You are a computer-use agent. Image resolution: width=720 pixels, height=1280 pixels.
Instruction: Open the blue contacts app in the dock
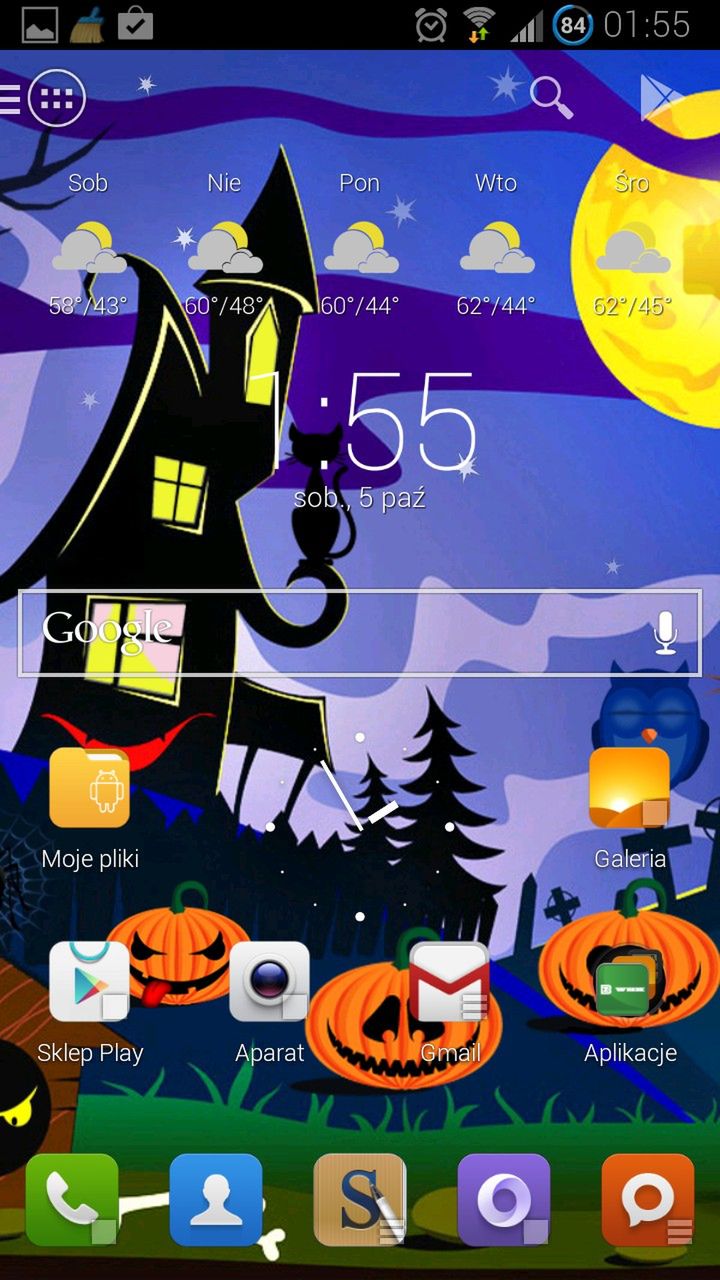pos(216,1200)
